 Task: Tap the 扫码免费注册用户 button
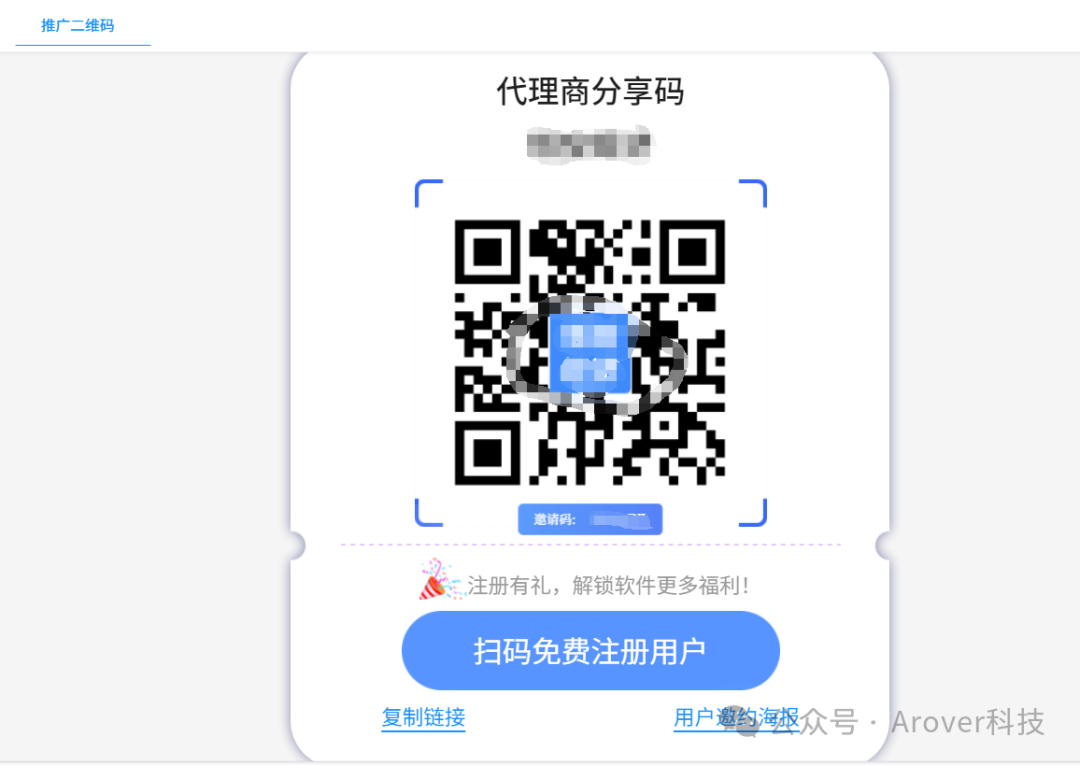click(590, 651)
